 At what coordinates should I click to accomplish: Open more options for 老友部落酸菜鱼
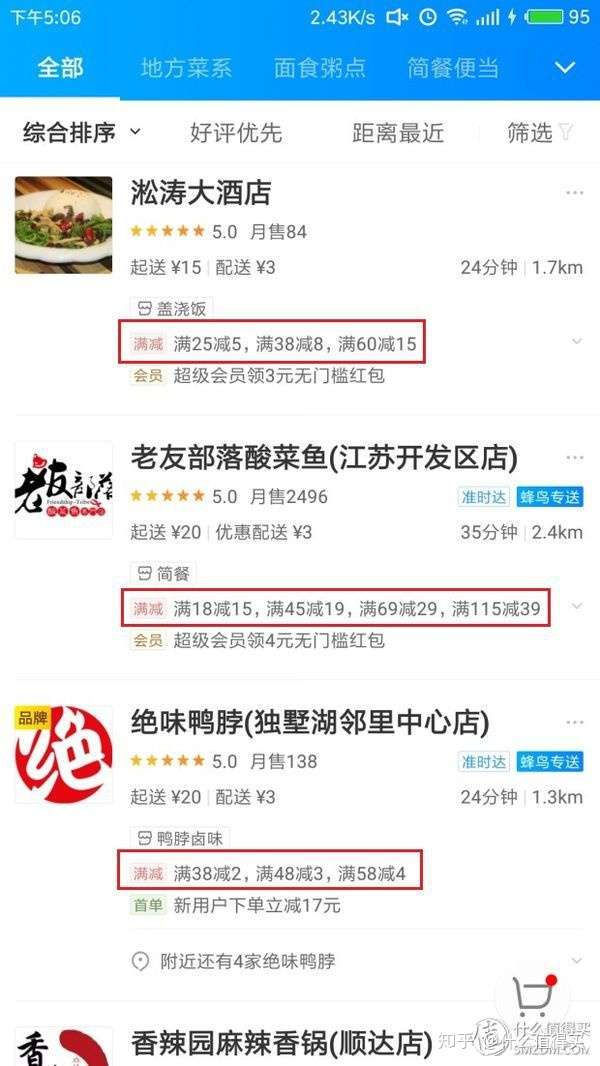[x=574, y=458]
